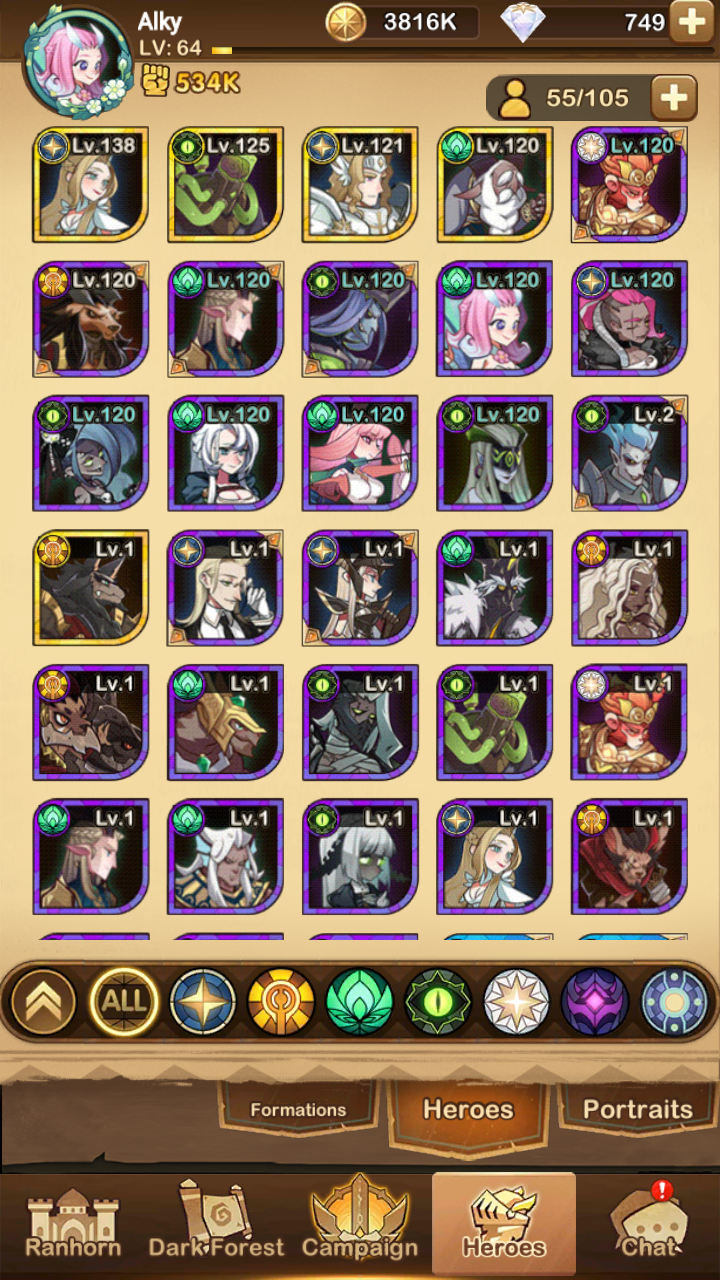Open Alky's player avatar profile
Viewport: 720px width, 1280px height.
pyautogui.click(x=78, y=62)
